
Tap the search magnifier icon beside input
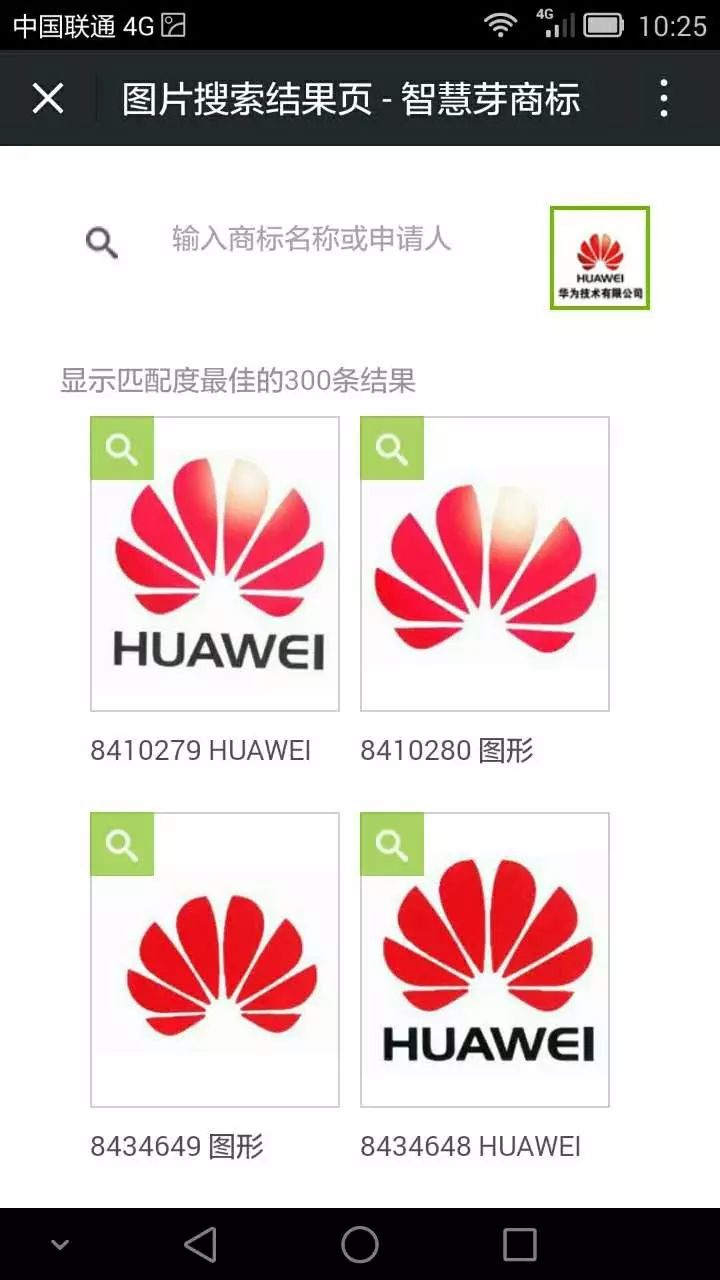click(102, 241)
